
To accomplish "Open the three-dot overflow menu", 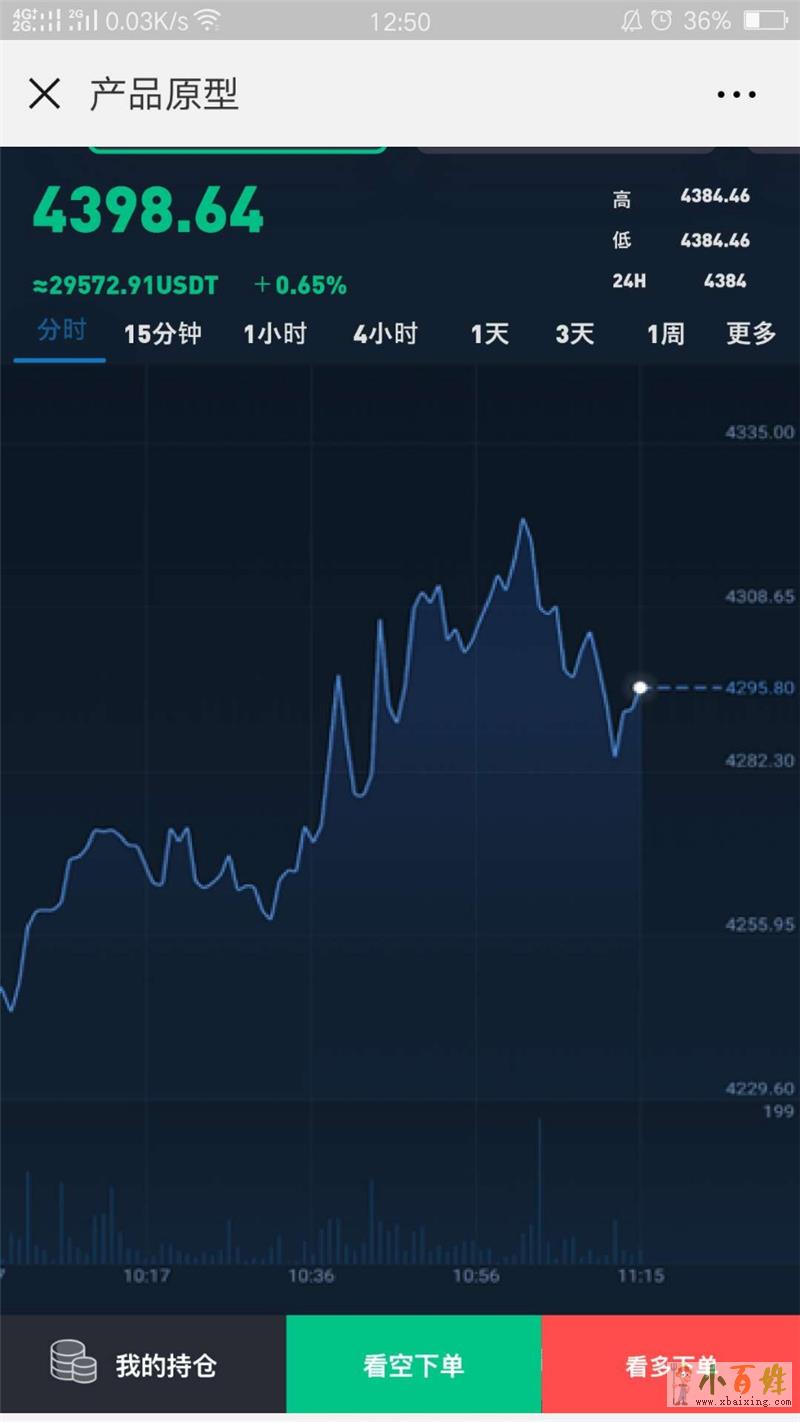I will (736, 95).
